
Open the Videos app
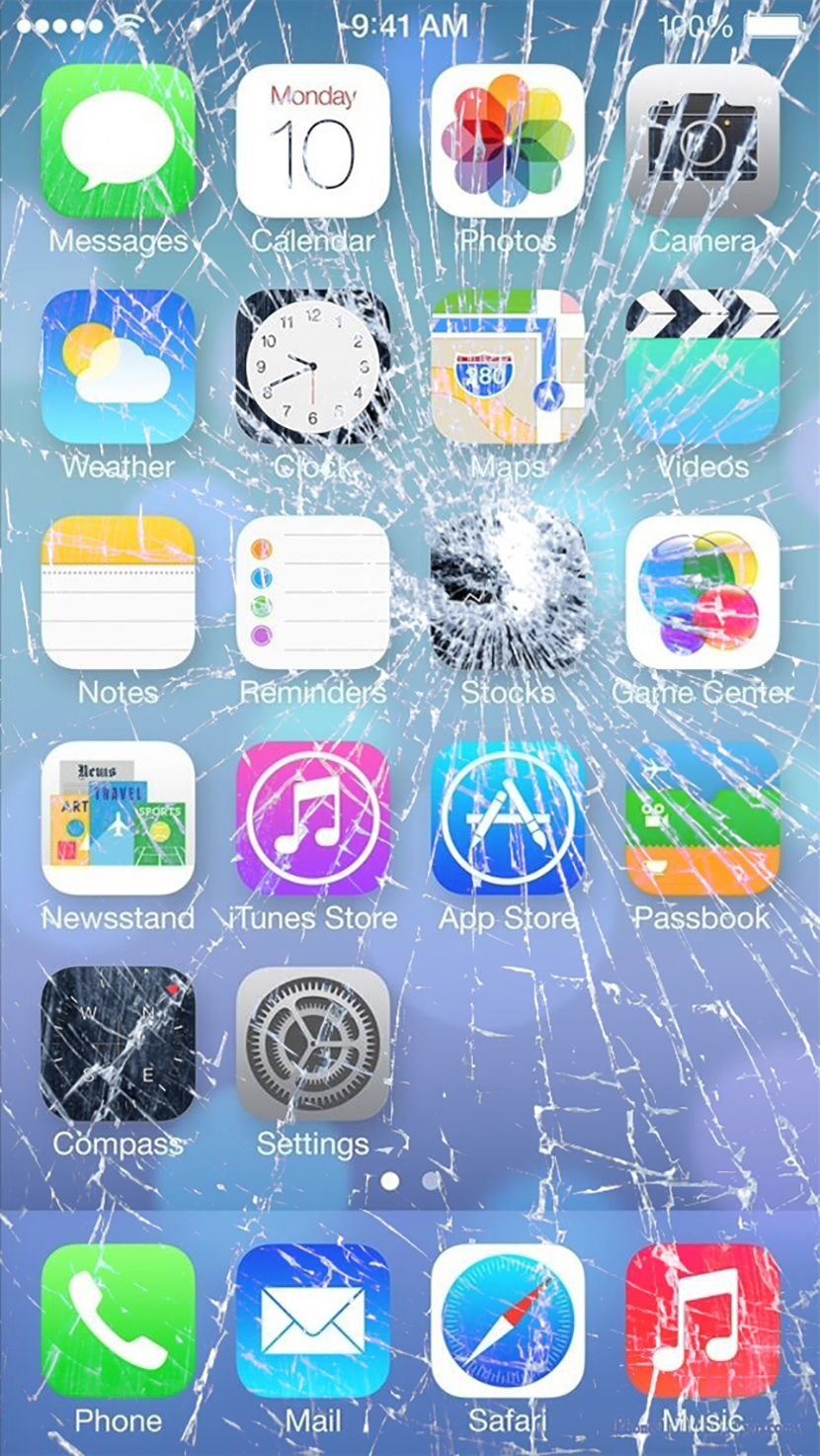702,367
